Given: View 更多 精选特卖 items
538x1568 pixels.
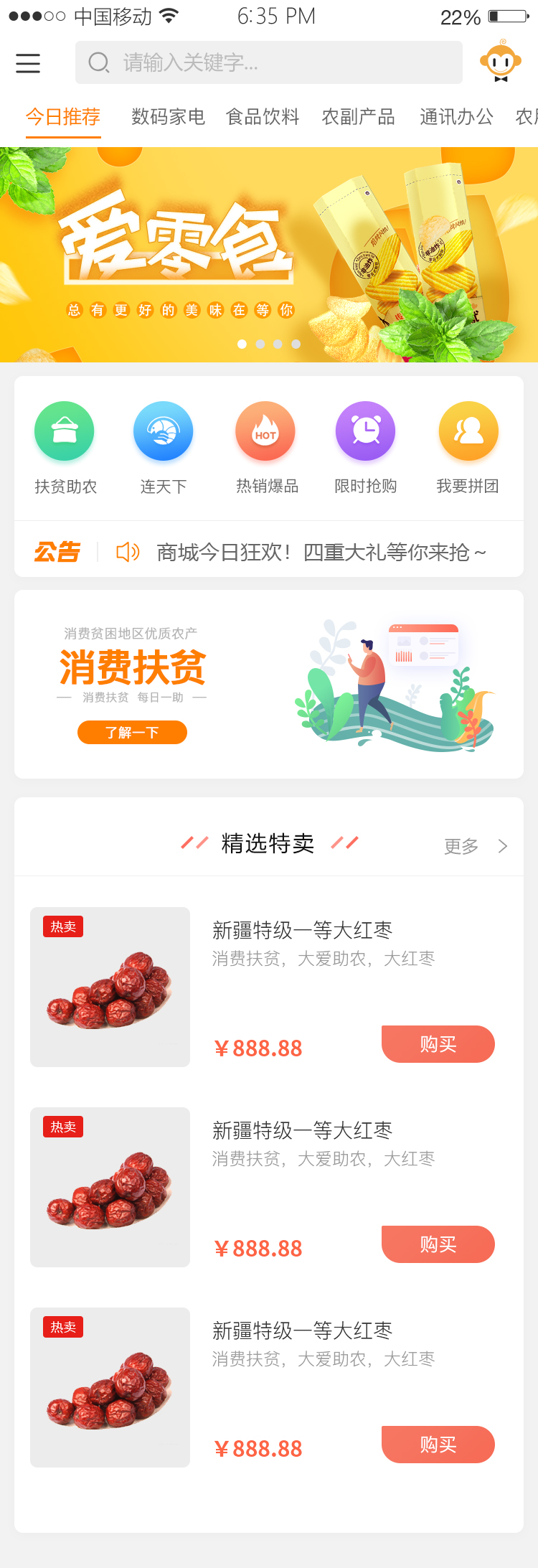Looking at the screenshot, I should pyautogui.click(x=475, y=846).
